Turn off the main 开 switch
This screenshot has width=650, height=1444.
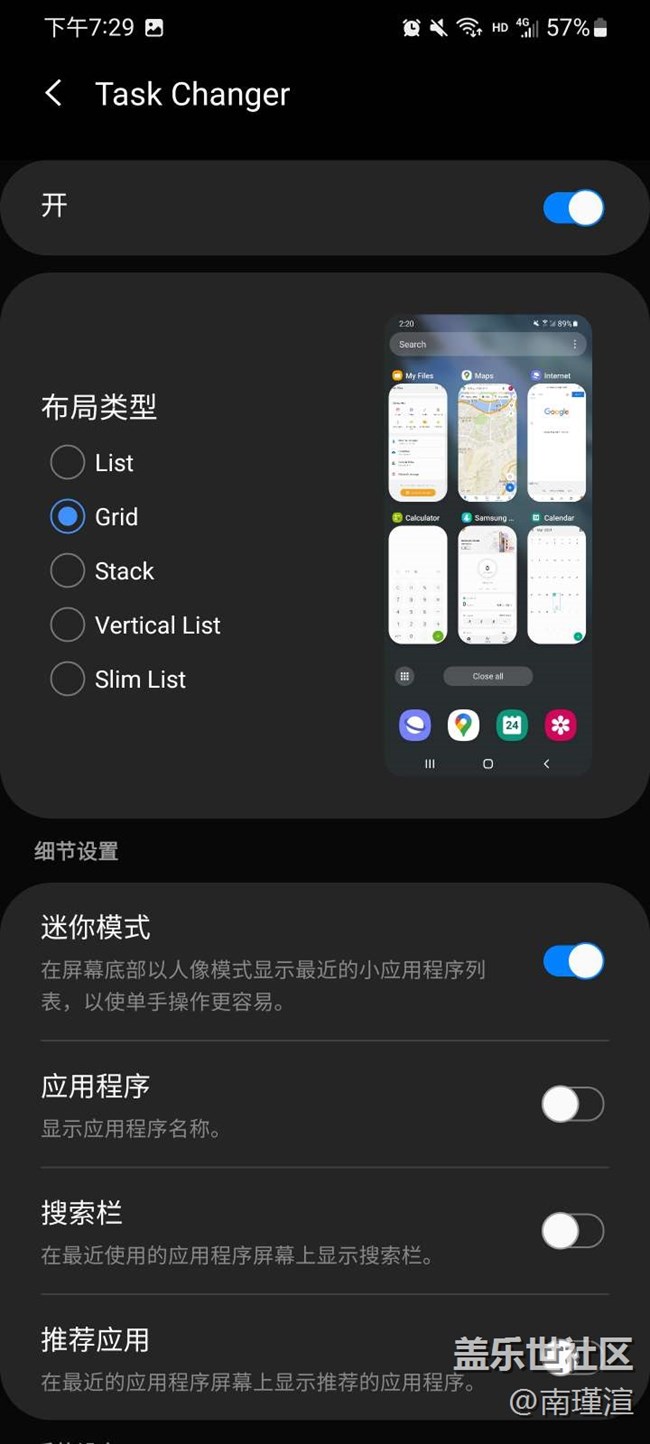pos(573,208)
